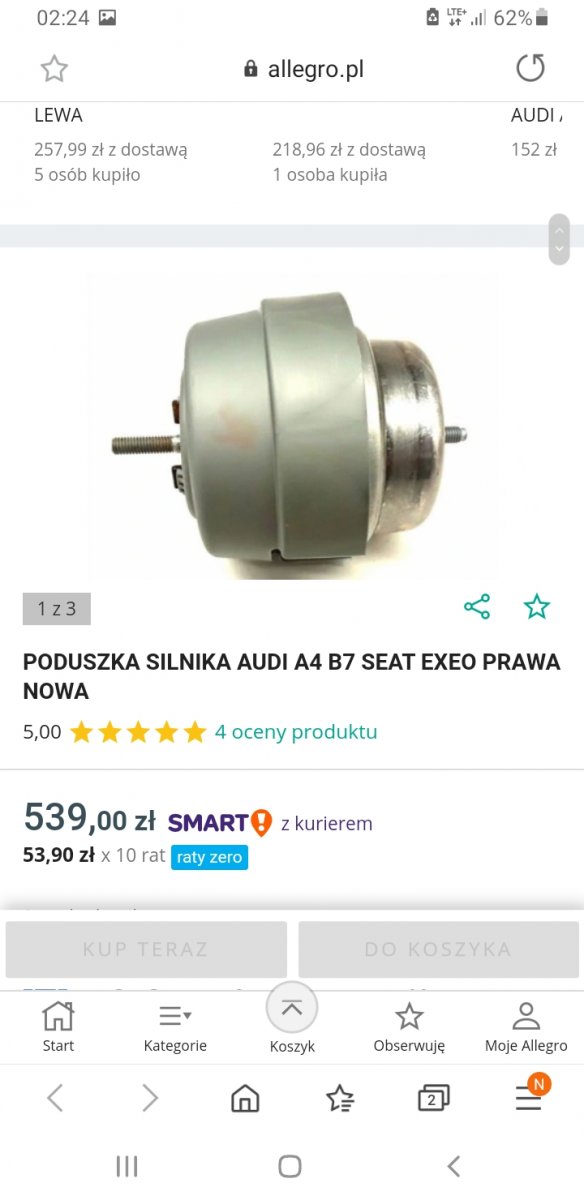584x1200 pixels.
Task: Tap the DO KOSZYKA button
Action: pos(438,949)
